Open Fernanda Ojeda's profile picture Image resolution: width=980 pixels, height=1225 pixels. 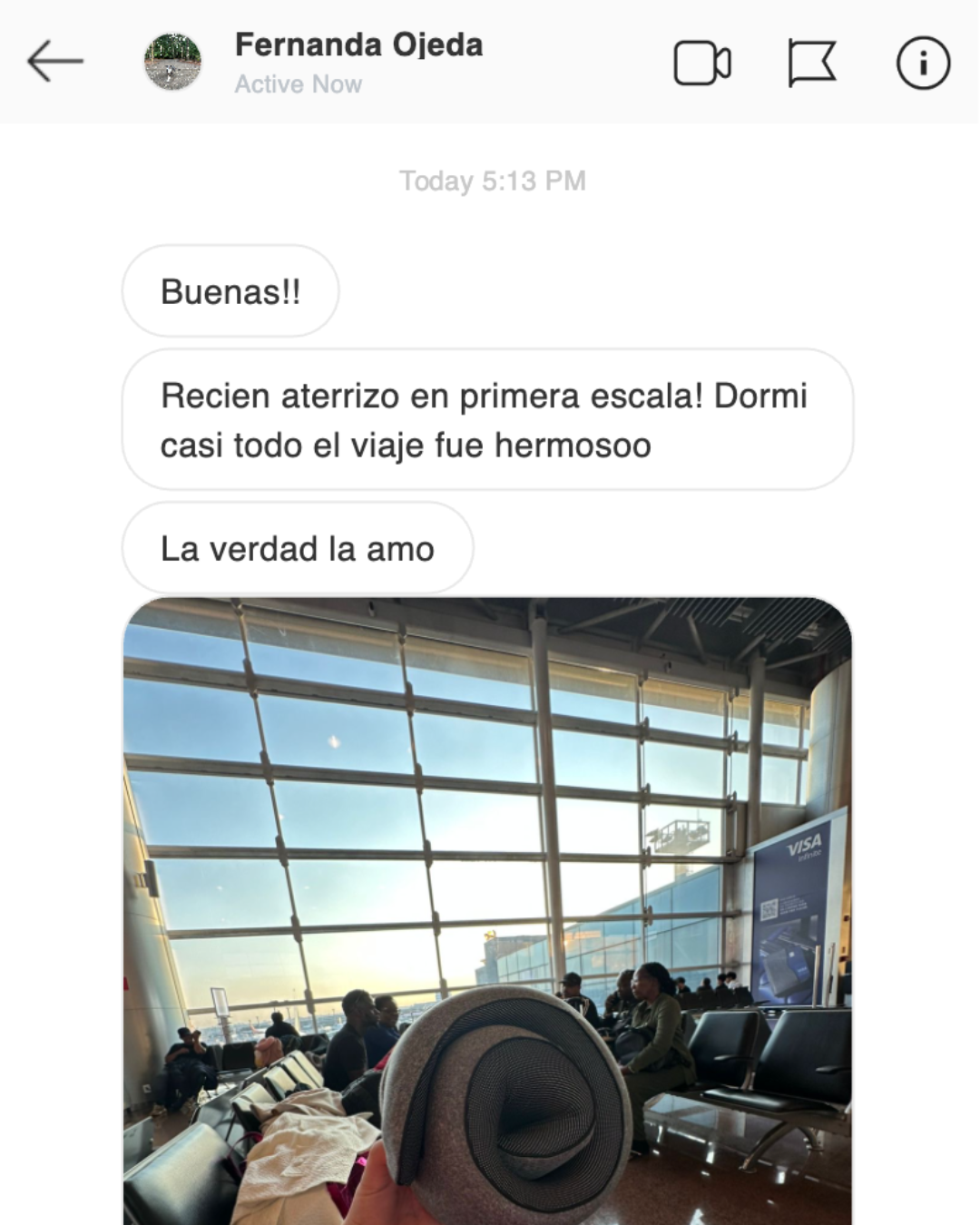pos(172,62)
